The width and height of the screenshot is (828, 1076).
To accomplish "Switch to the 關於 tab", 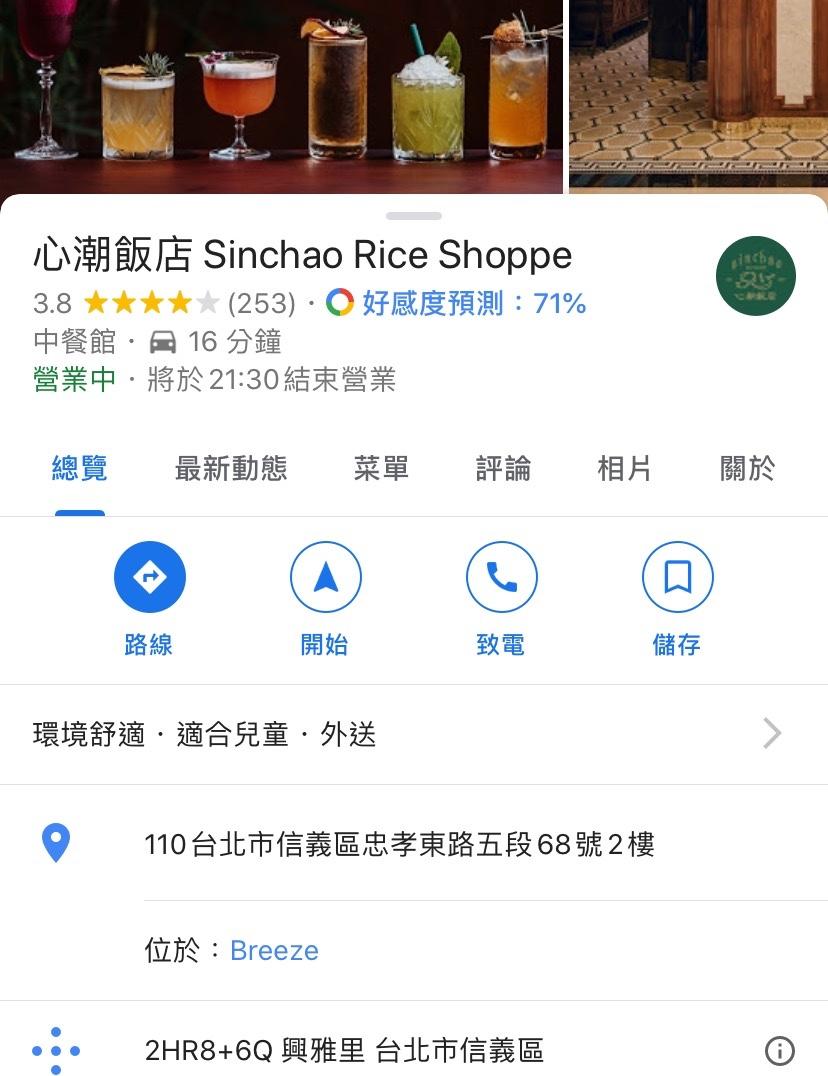I will click(747, 468).
